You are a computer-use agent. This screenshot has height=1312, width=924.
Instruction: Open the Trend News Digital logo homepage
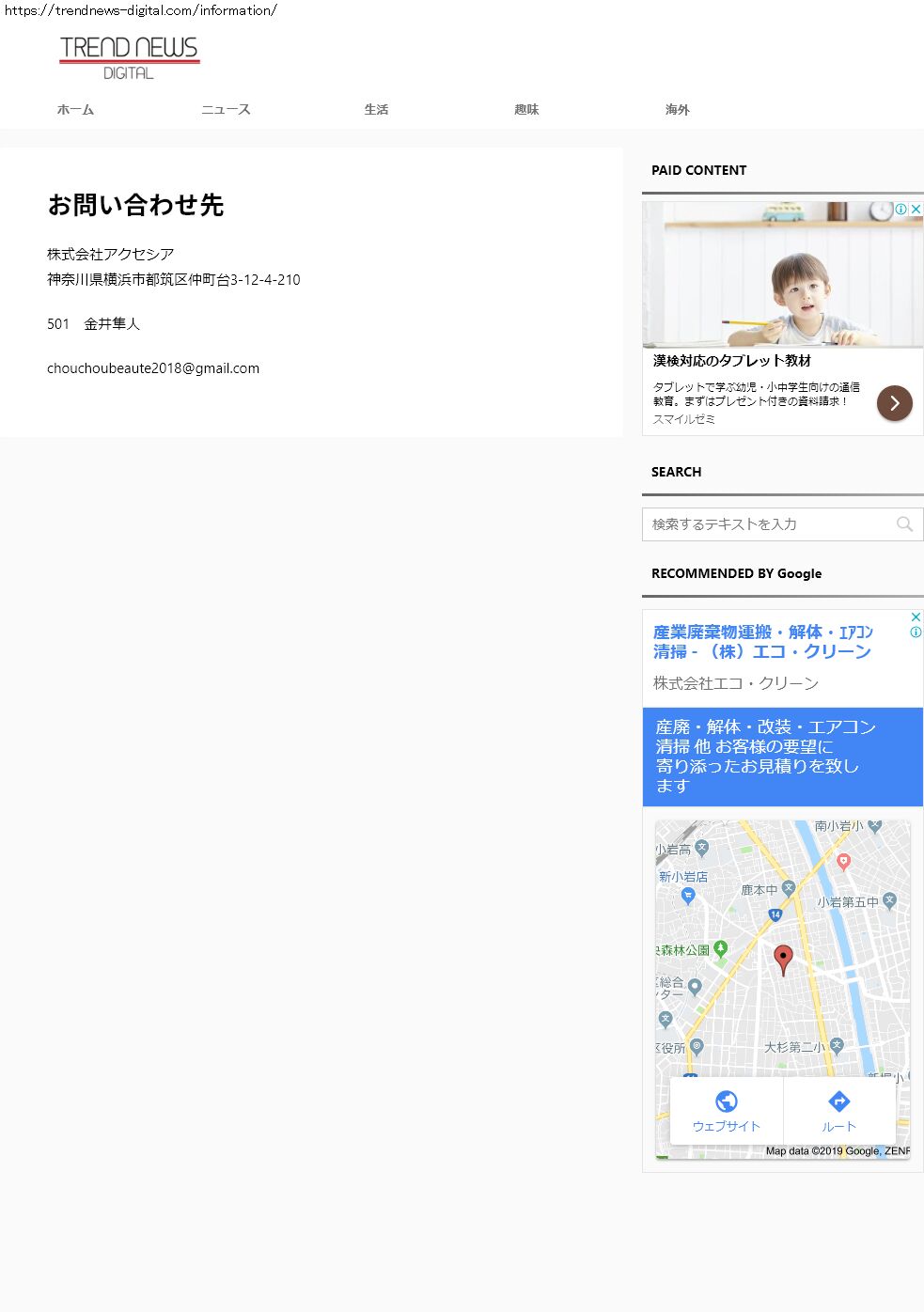(130, 58)
